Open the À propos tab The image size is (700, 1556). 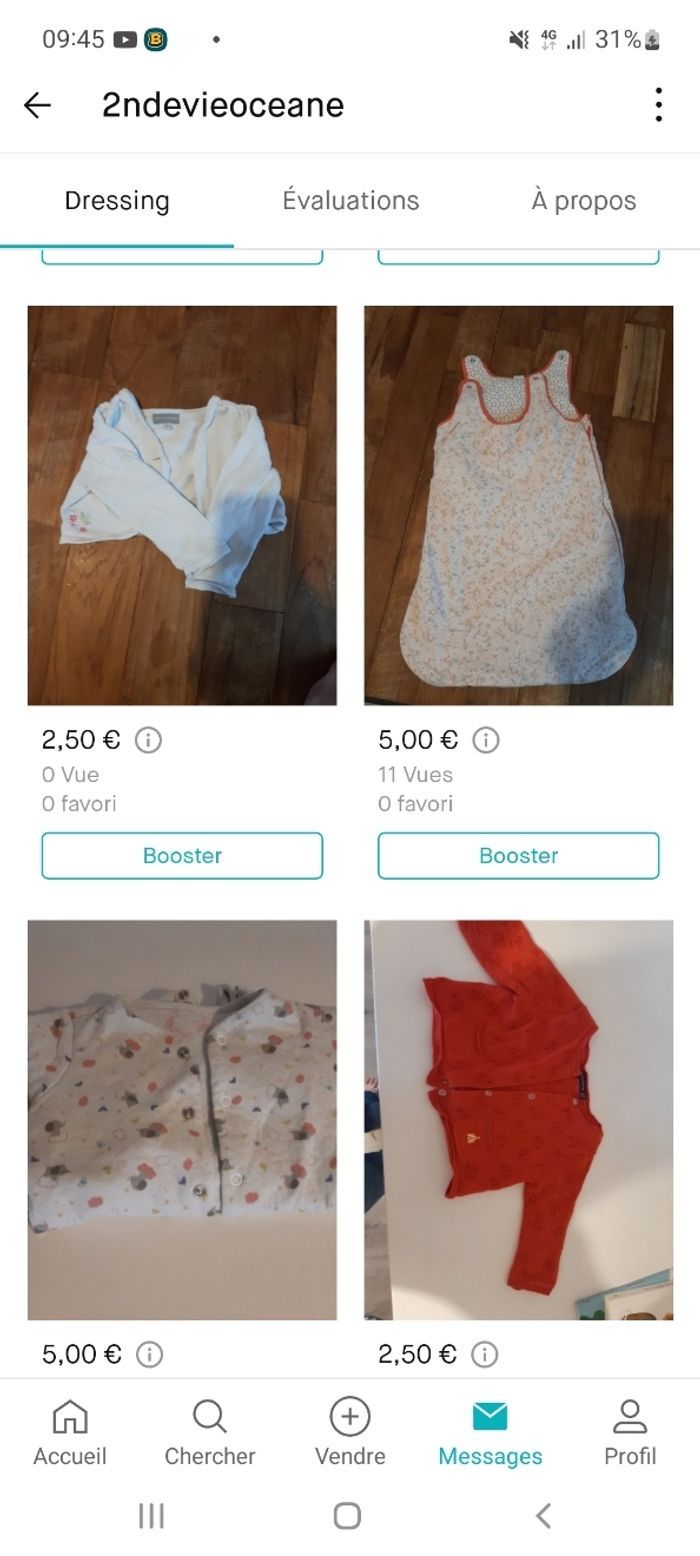pyautogui.click(x=583, y=200)
